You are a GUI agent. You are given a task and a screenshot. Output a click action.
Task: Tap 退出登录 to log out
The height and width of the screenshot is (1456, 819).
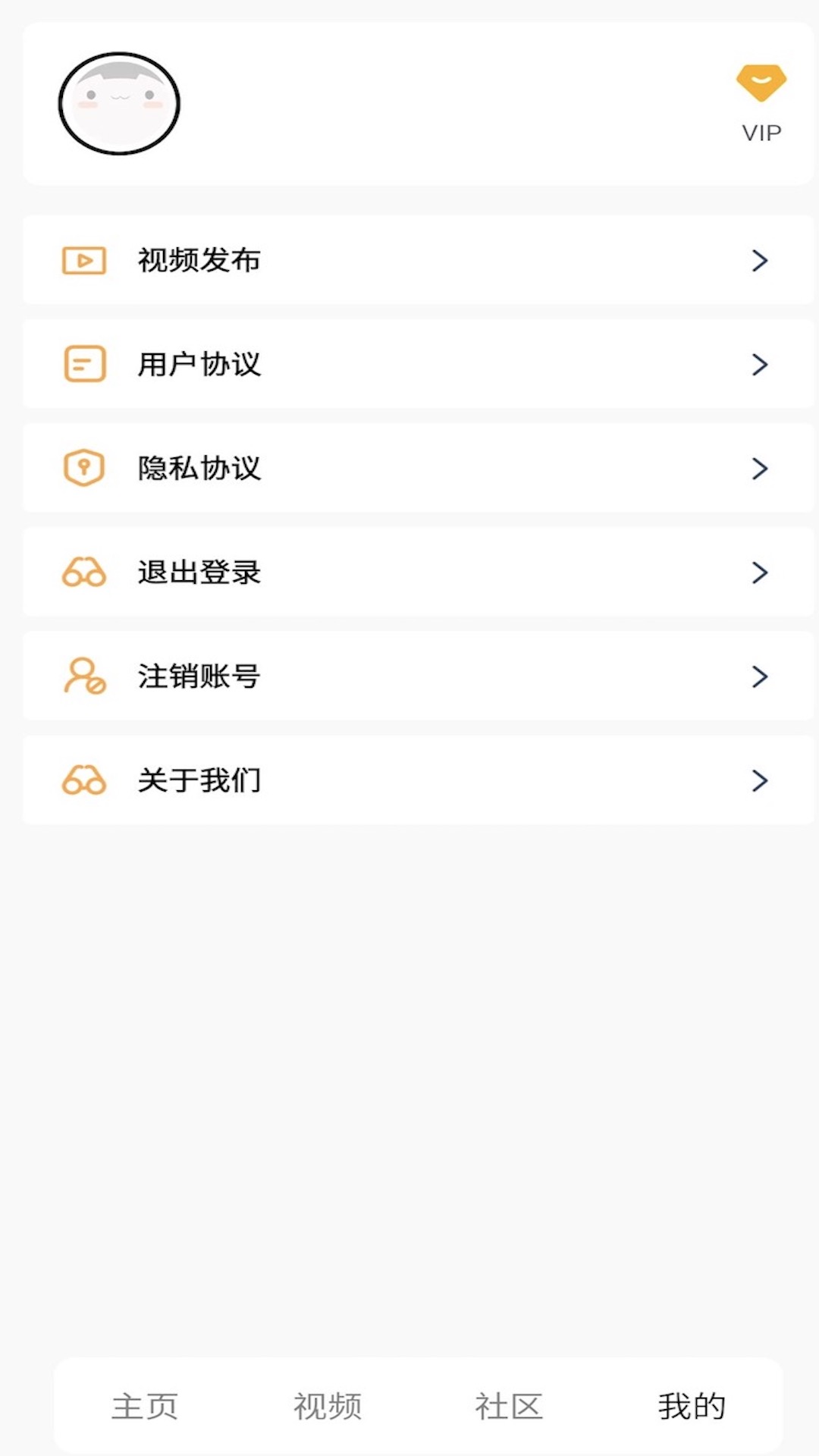pyautogui.click(x=197, y=573)
